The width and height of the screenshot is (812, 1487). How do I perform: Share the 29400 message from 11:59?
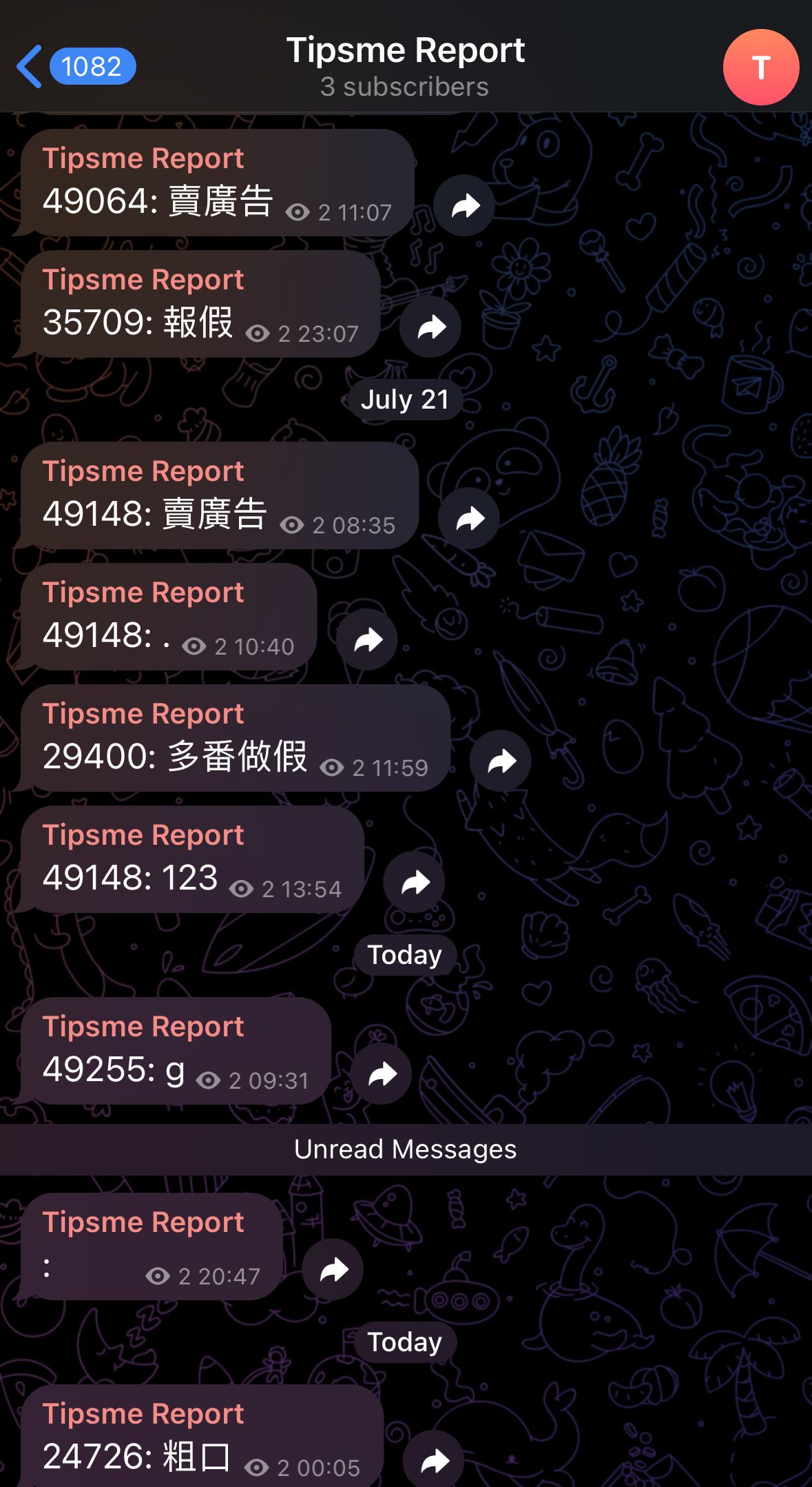(501, 761)
